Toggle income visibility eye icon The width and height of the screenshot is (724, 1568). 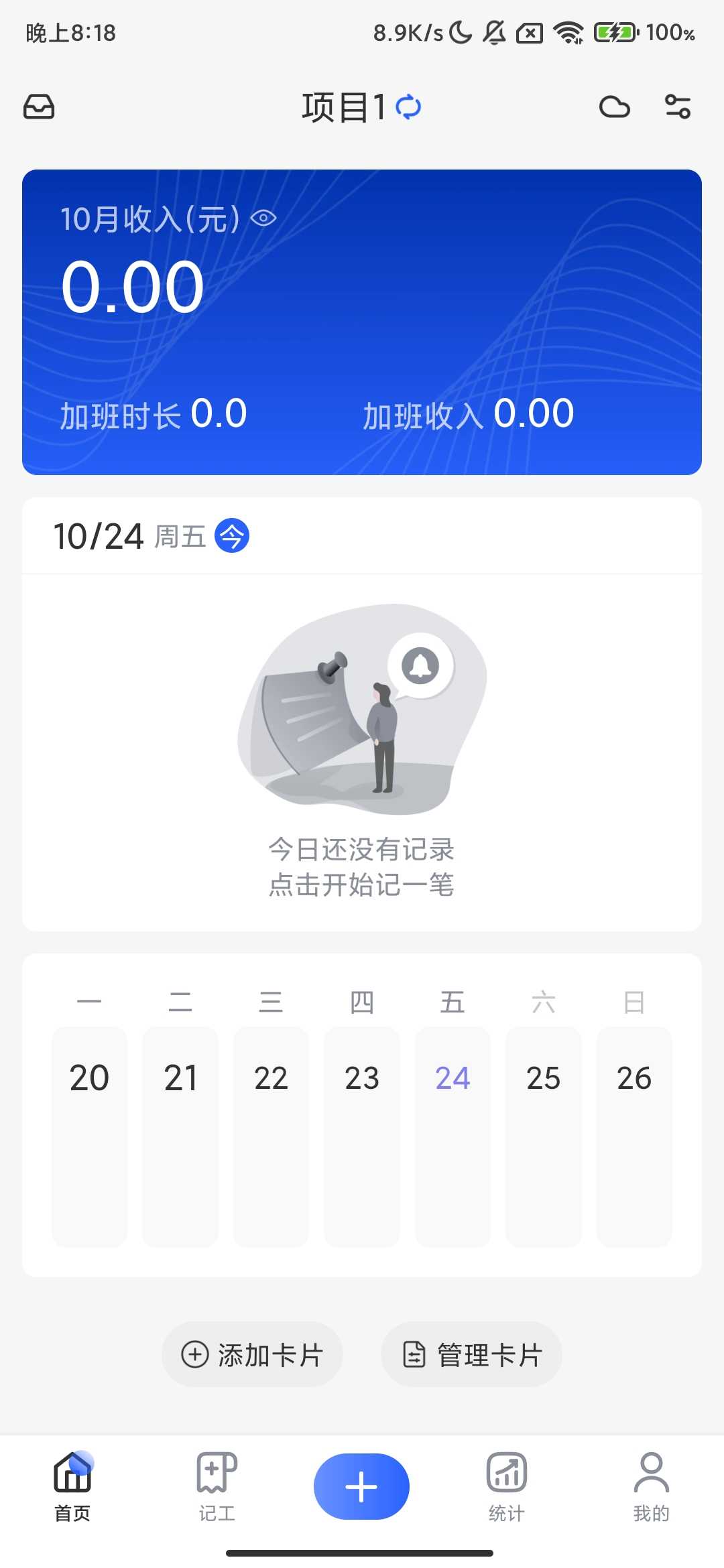coord(263,218)
